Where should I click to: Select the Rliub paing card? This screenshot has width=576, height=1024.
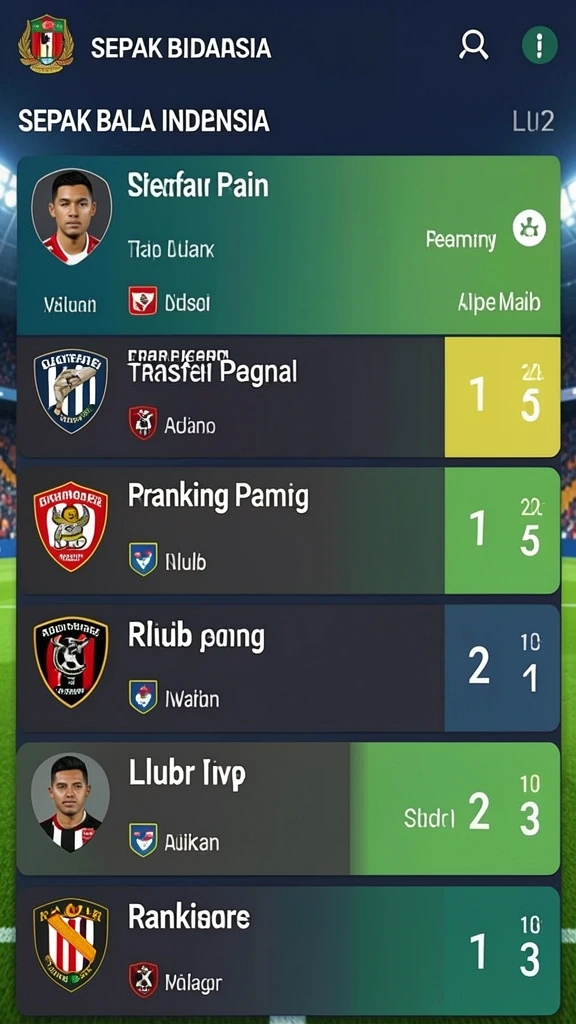tap(288, 668)
